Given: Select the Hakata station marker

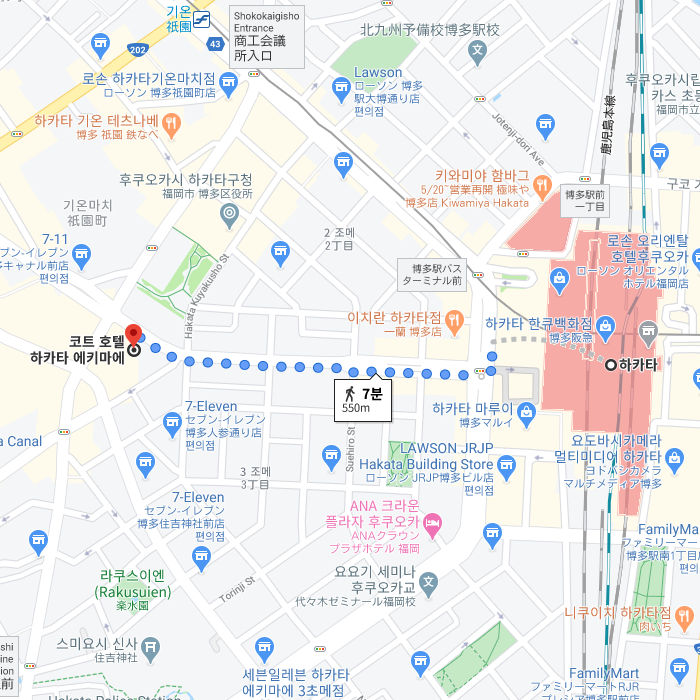Looking at the screenshot, I should click(x=611, y=365).
